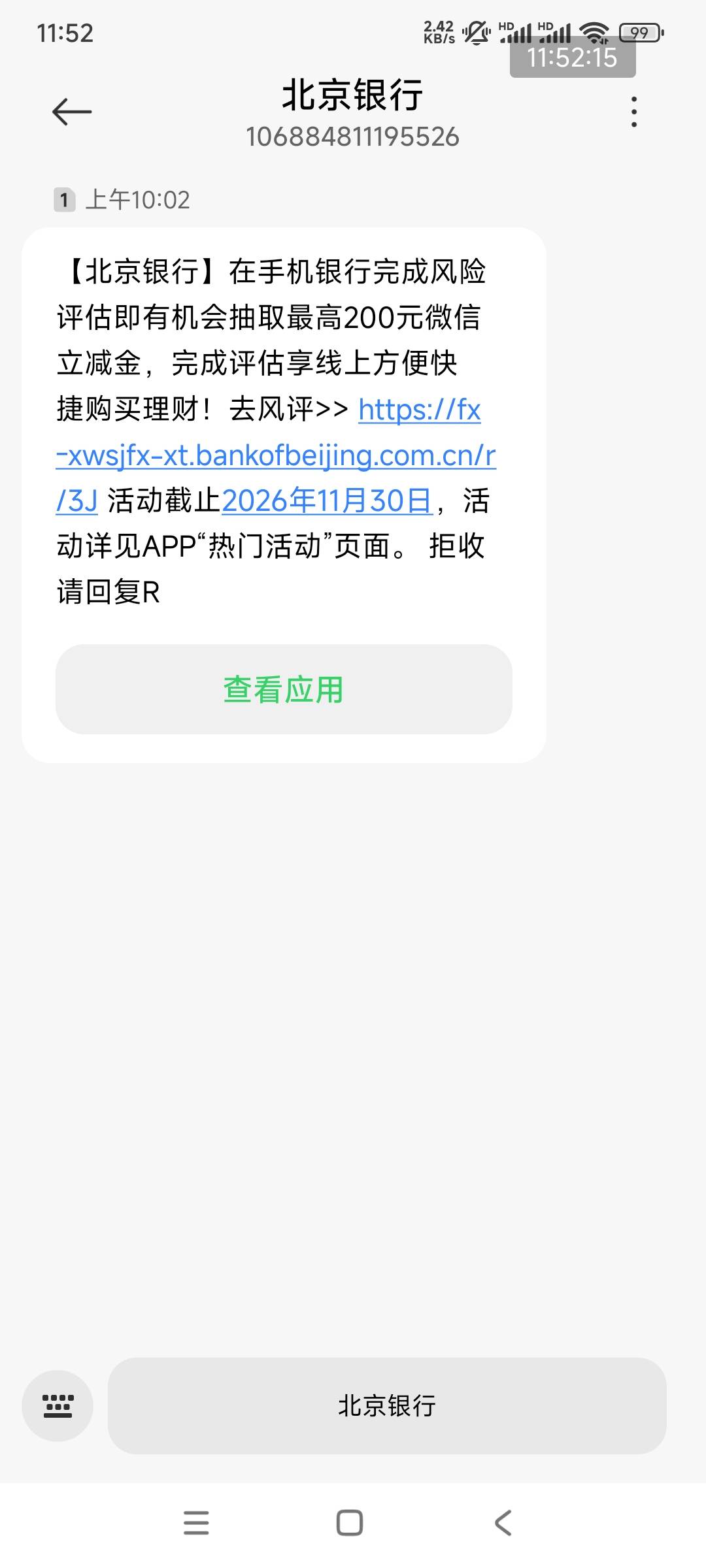This screenshot has height=1568, width=706.
Task: Open the system recent apps
Action: pos(196,1523)
